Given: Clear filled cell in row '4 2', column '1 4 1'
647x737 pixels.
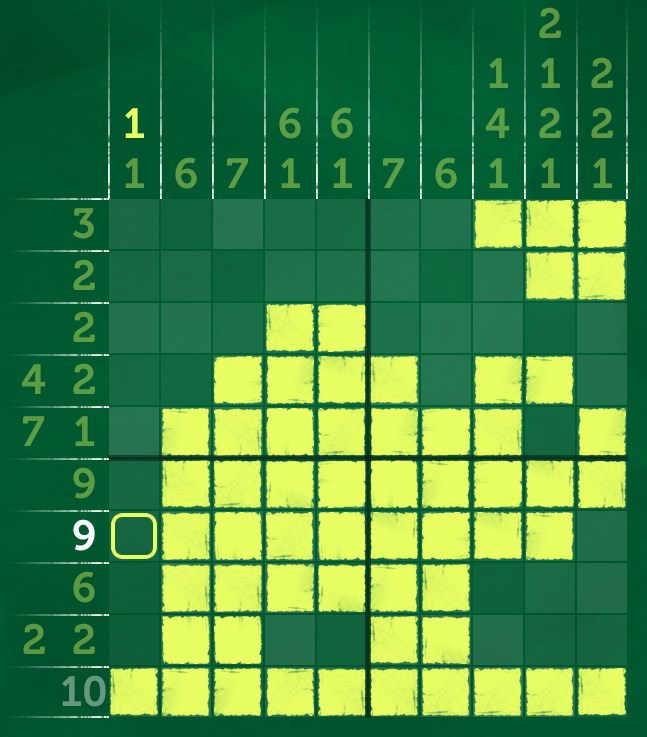Looking at the screenshot, I should tap(497, 380).
